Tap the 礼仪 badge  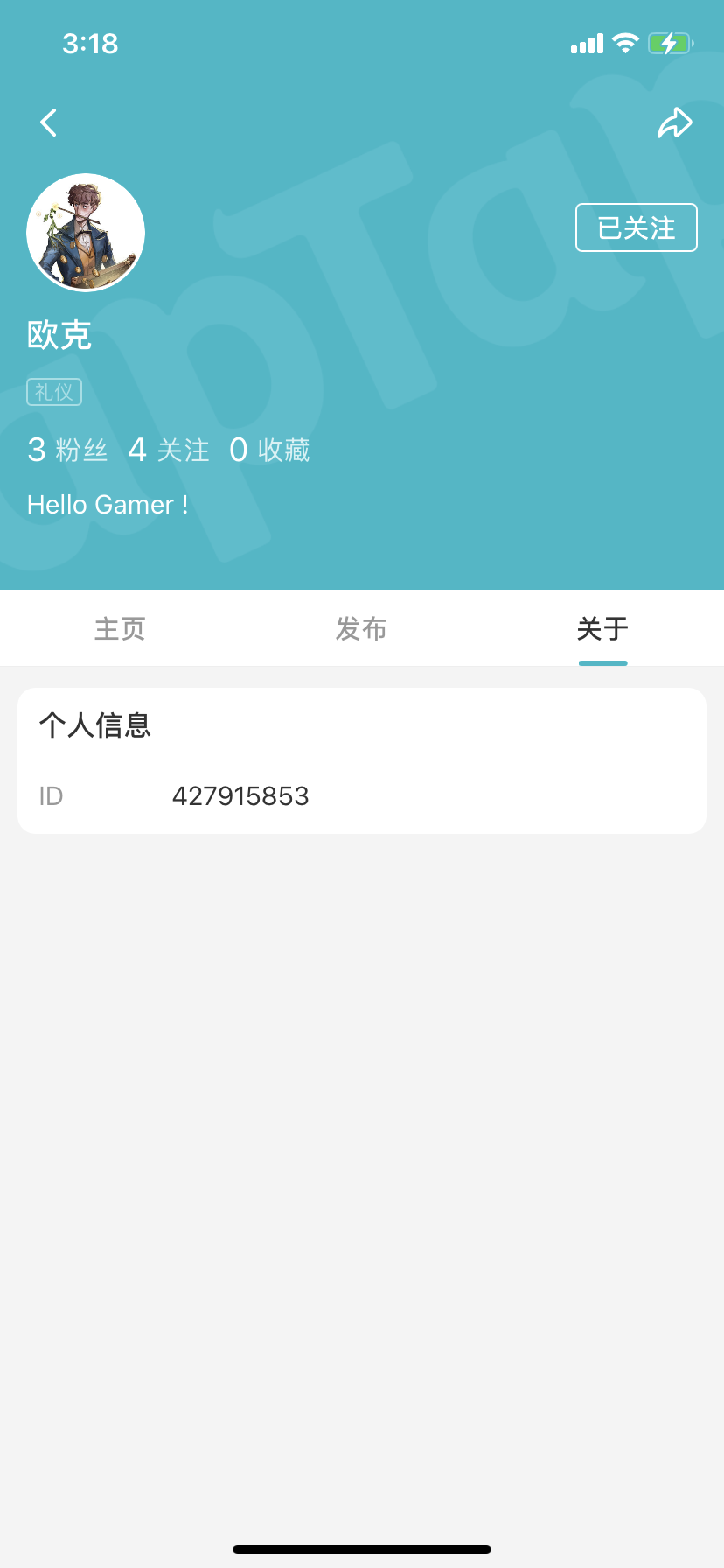(x=54, y=392)
